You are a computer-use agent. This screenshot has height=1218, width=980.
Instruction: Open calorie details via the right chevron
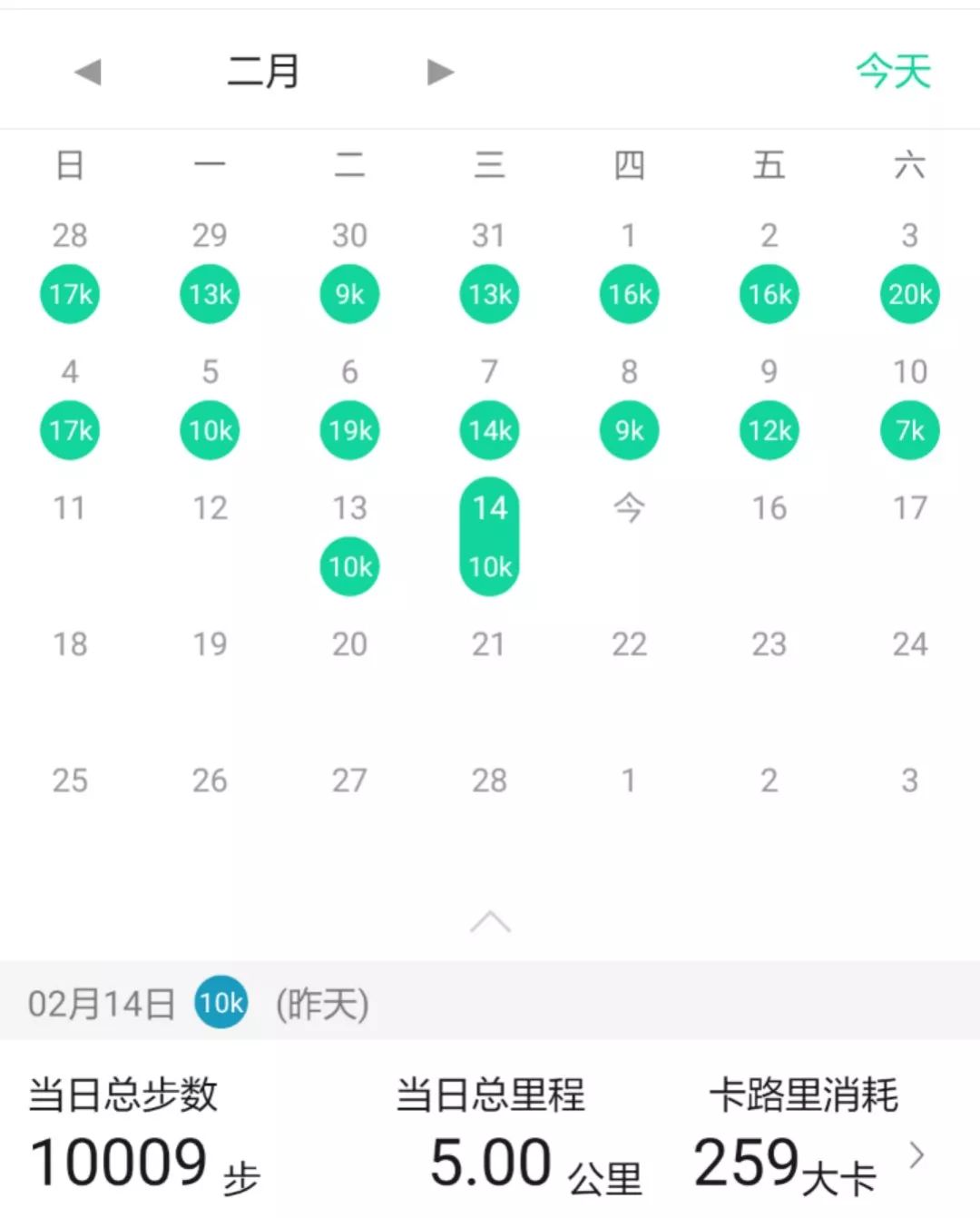click(x=916, y=1155)
